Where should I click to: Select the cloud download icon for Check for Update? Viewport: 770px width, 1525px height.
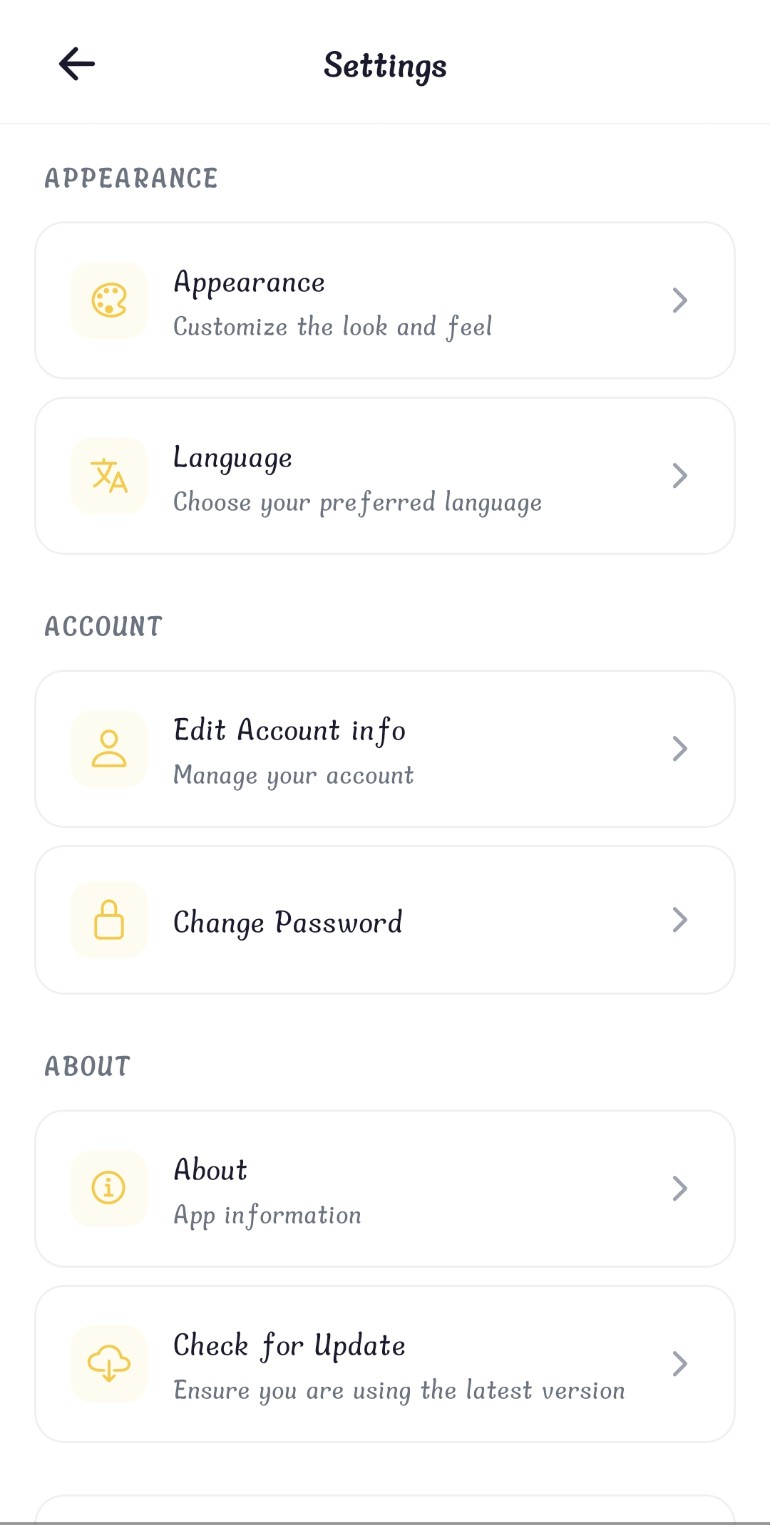108,1363
